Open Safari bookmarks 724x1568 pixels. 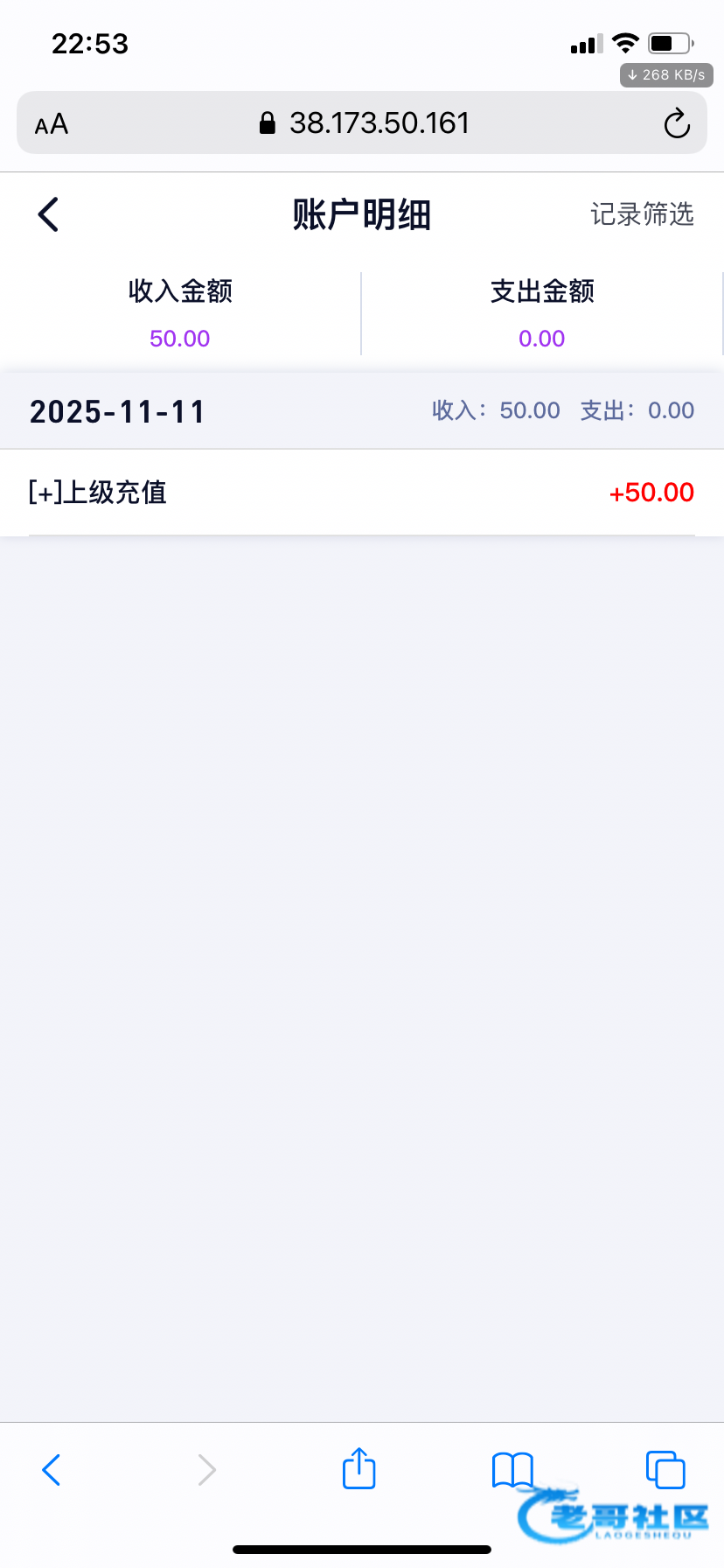pos(512,1469)
